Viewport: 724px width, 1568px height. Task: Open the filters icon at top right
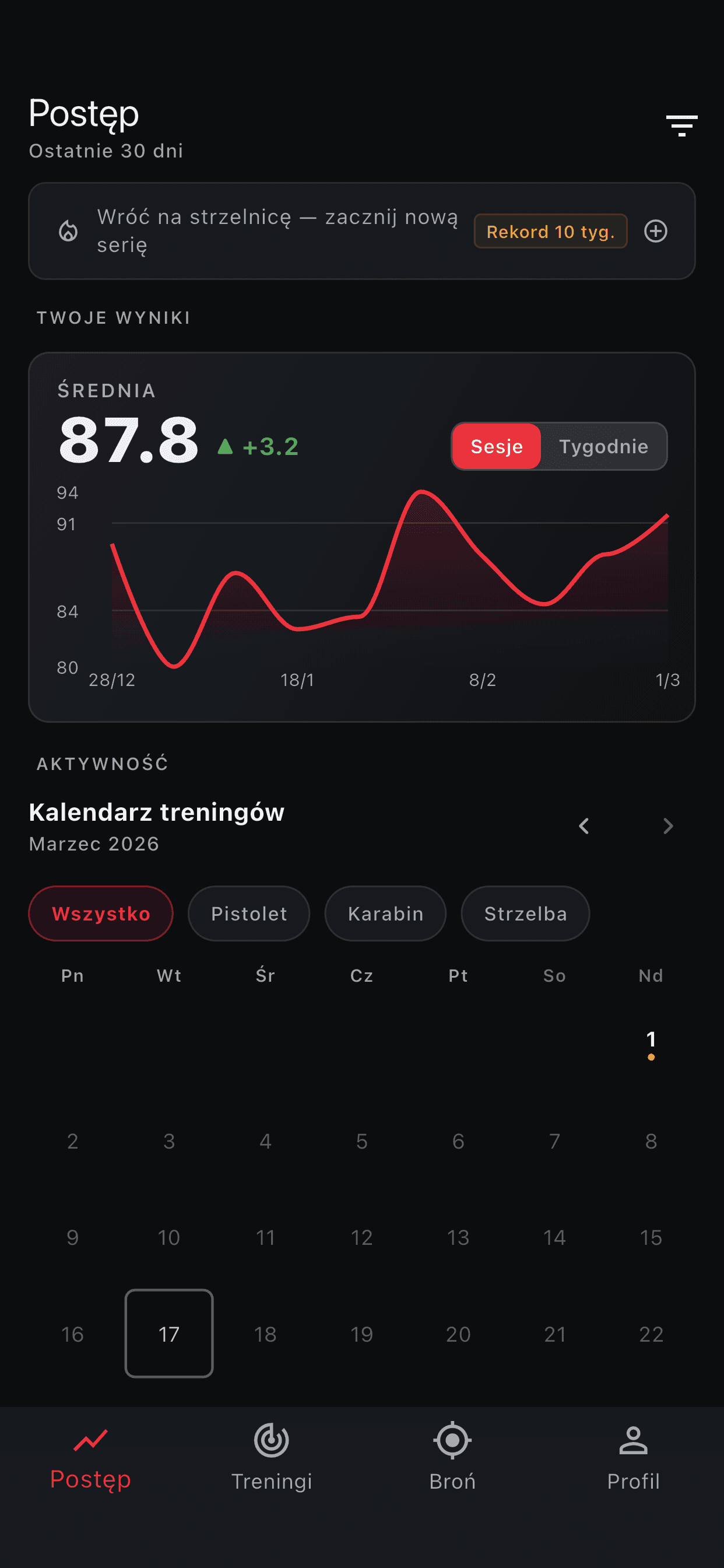(681, 126)
